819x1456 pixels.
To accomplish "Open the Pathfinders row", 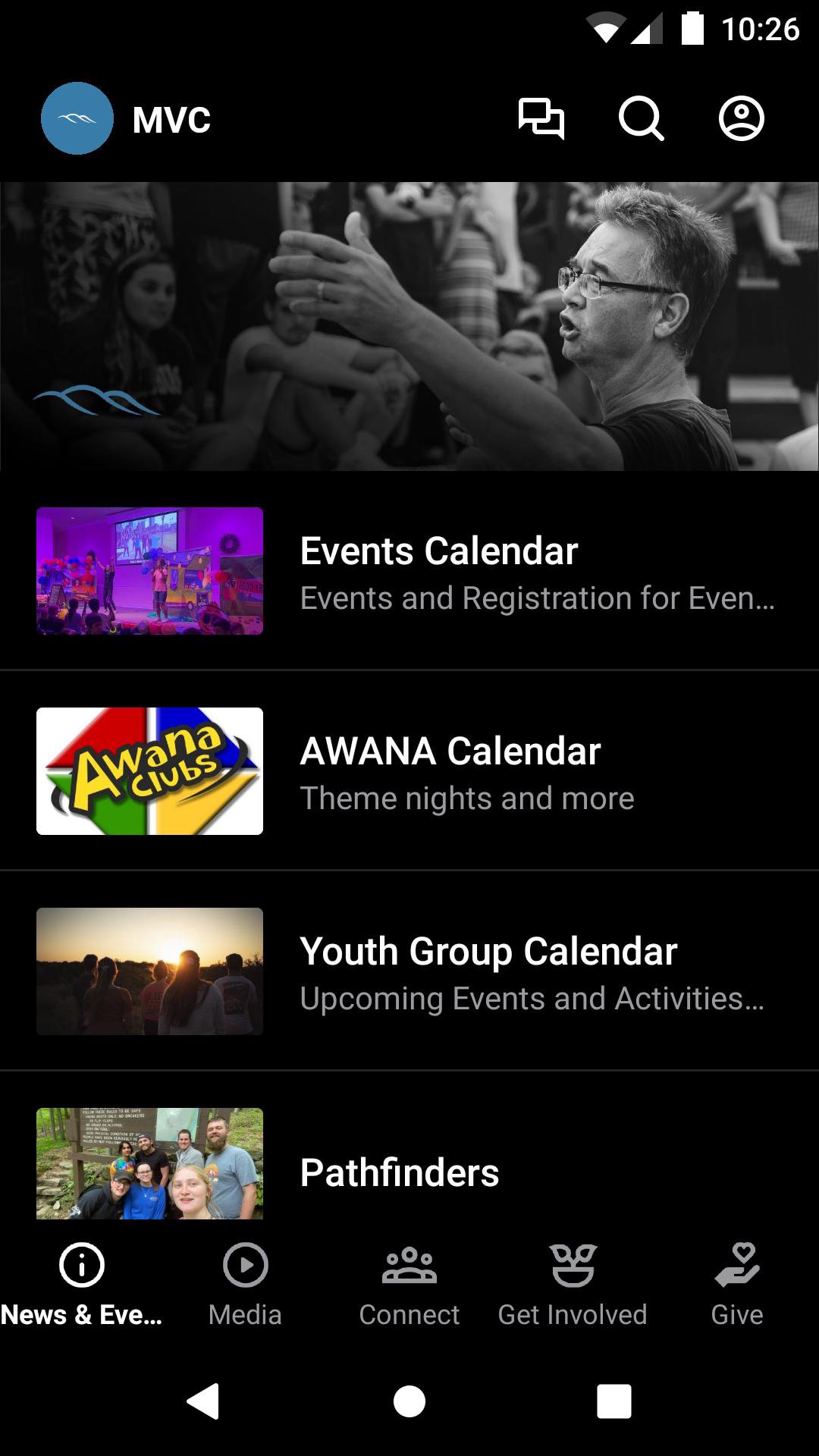I will pos(409,1168).
